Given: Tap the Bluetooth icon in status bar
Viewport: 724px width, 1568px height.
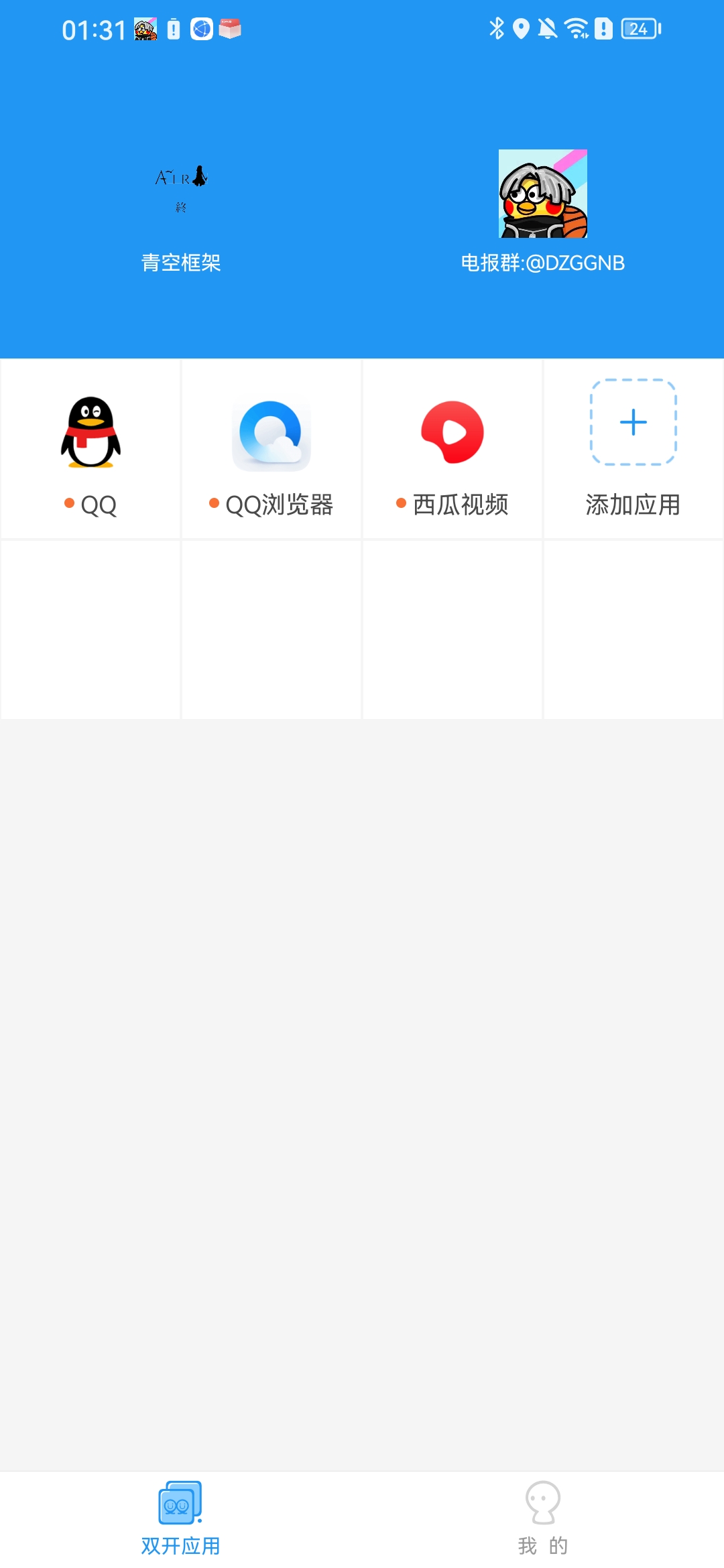Looking at the screenshot, I should tap(497, 29).
